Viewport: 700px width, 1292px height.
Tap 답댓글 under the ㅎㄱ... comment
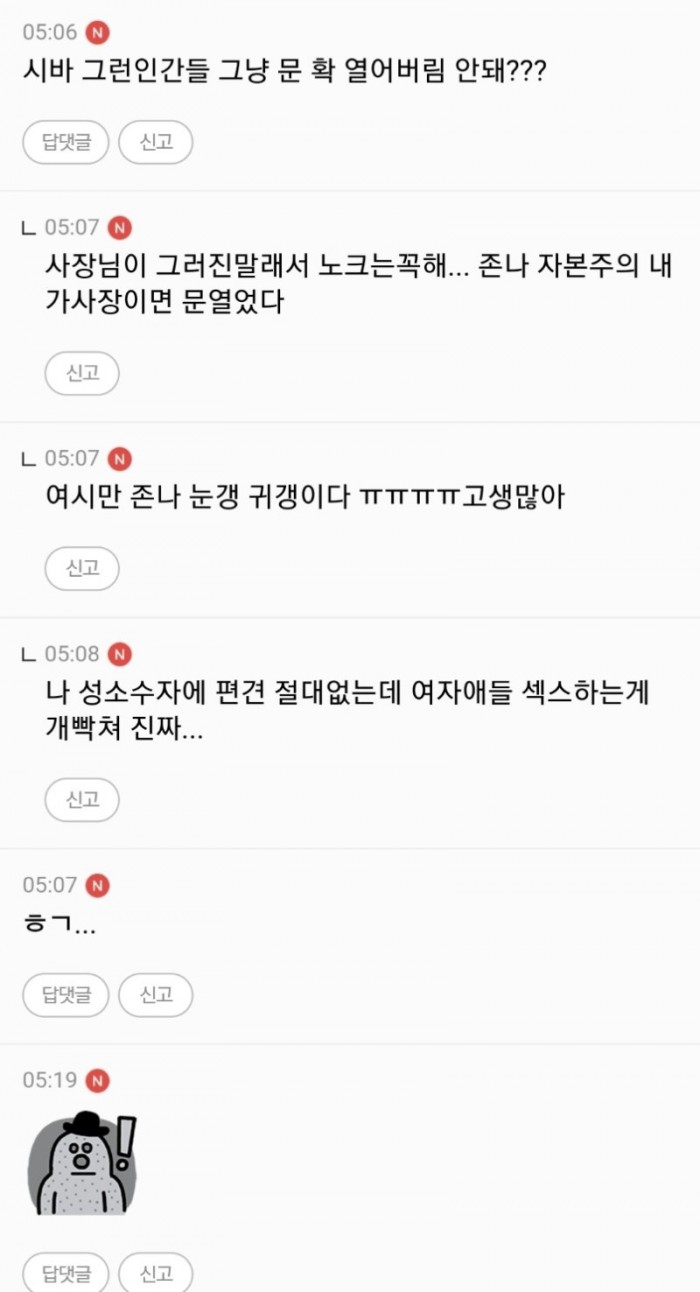[x=66, y=994]
